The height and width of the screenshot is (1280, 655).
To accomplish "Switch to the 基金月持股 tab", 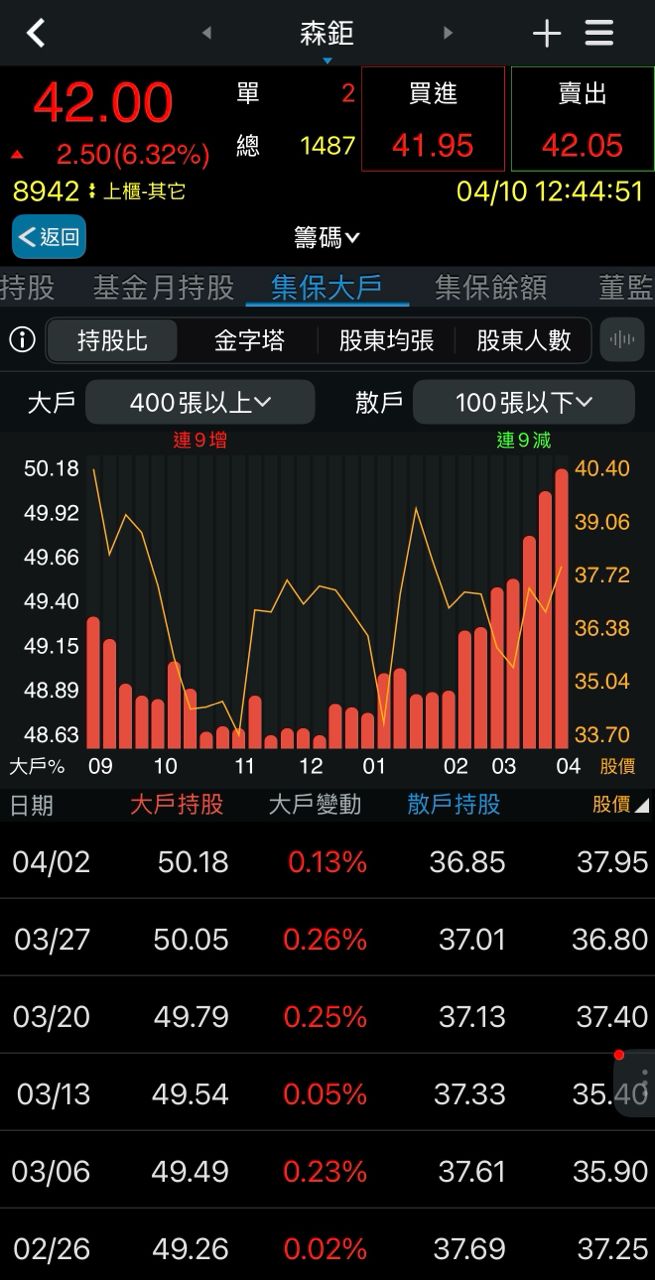I will point(163,288).
